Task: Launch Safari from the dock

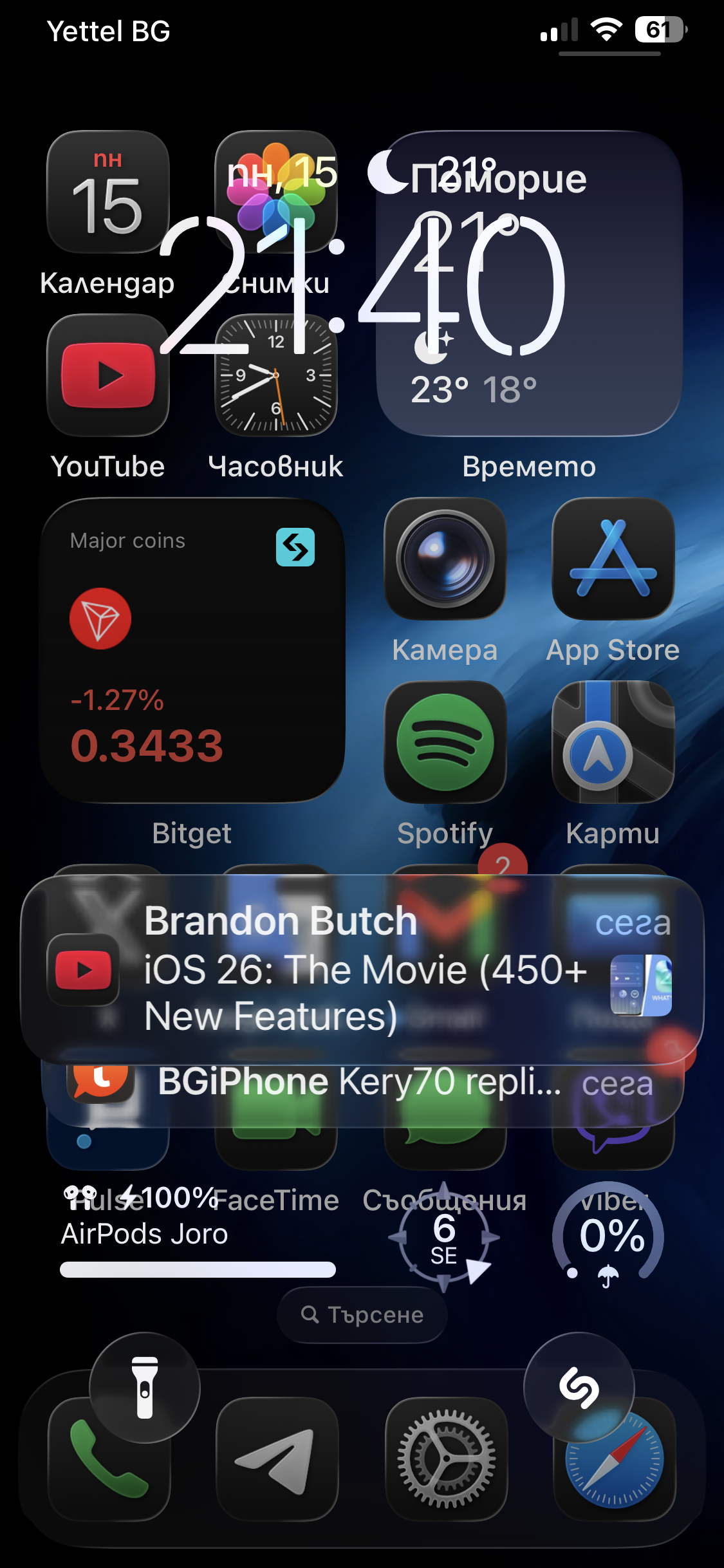Action: (615, 1459)
